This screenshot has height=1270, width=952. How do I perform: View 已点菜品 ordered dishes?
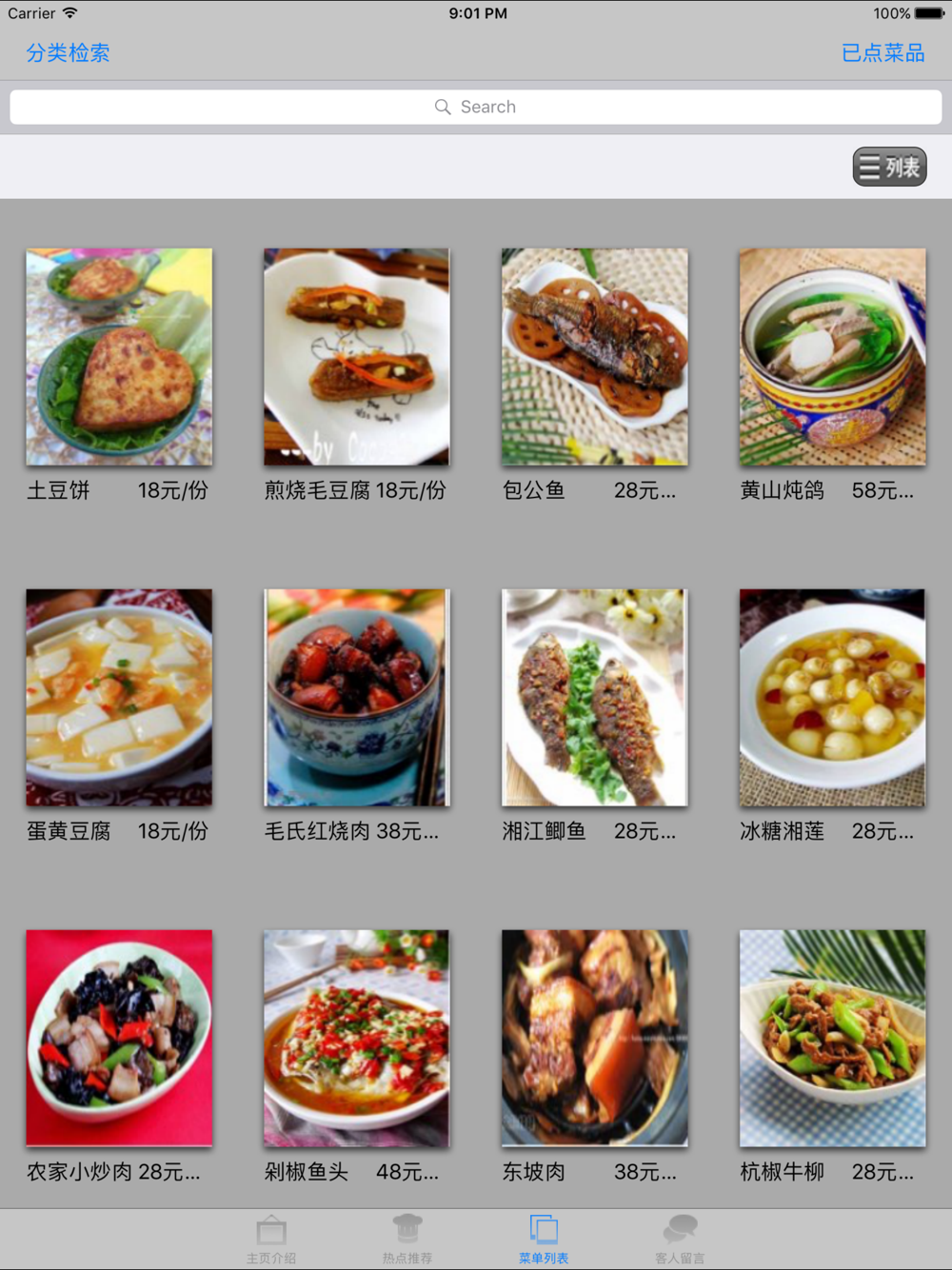point(883,53)
